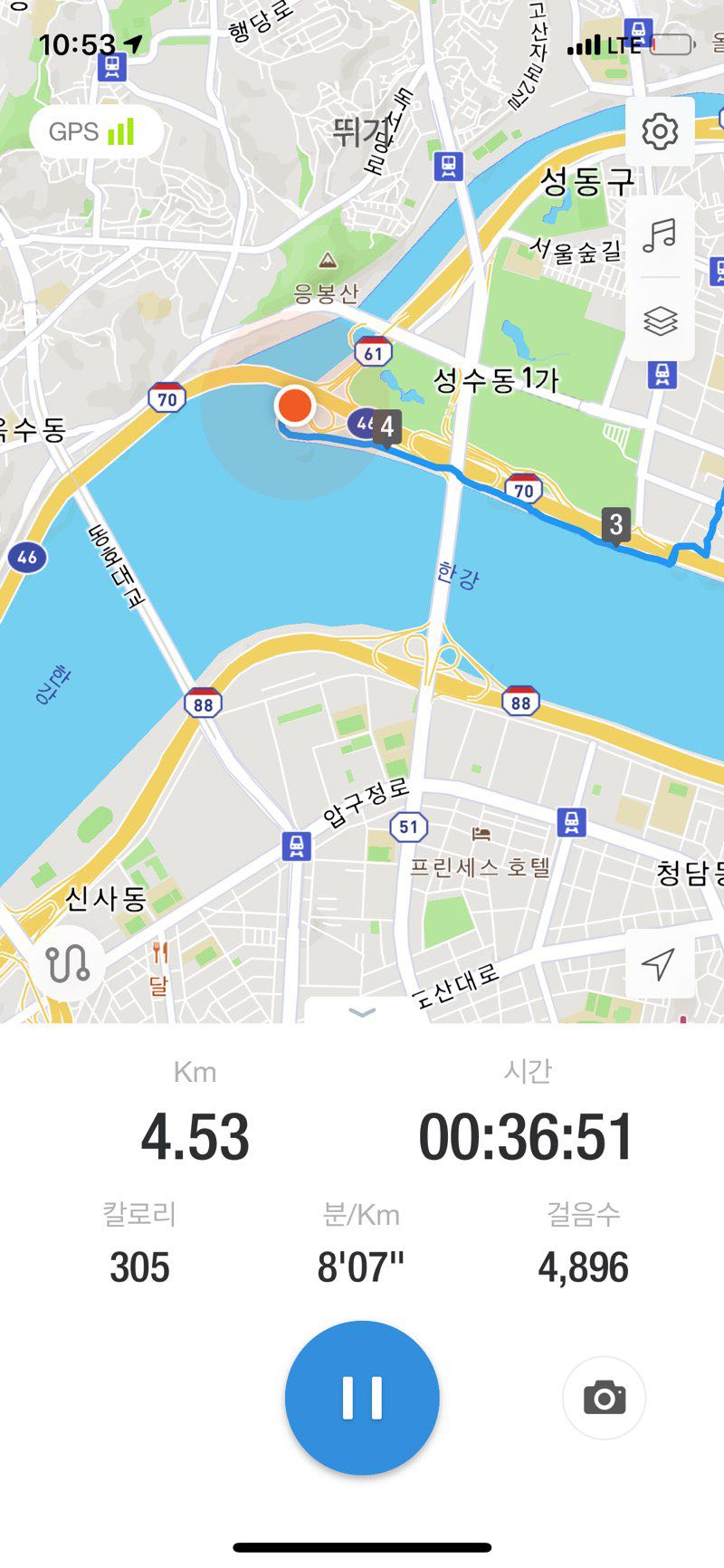
Task: Recenter map on current location
Action: click(659, 964)
